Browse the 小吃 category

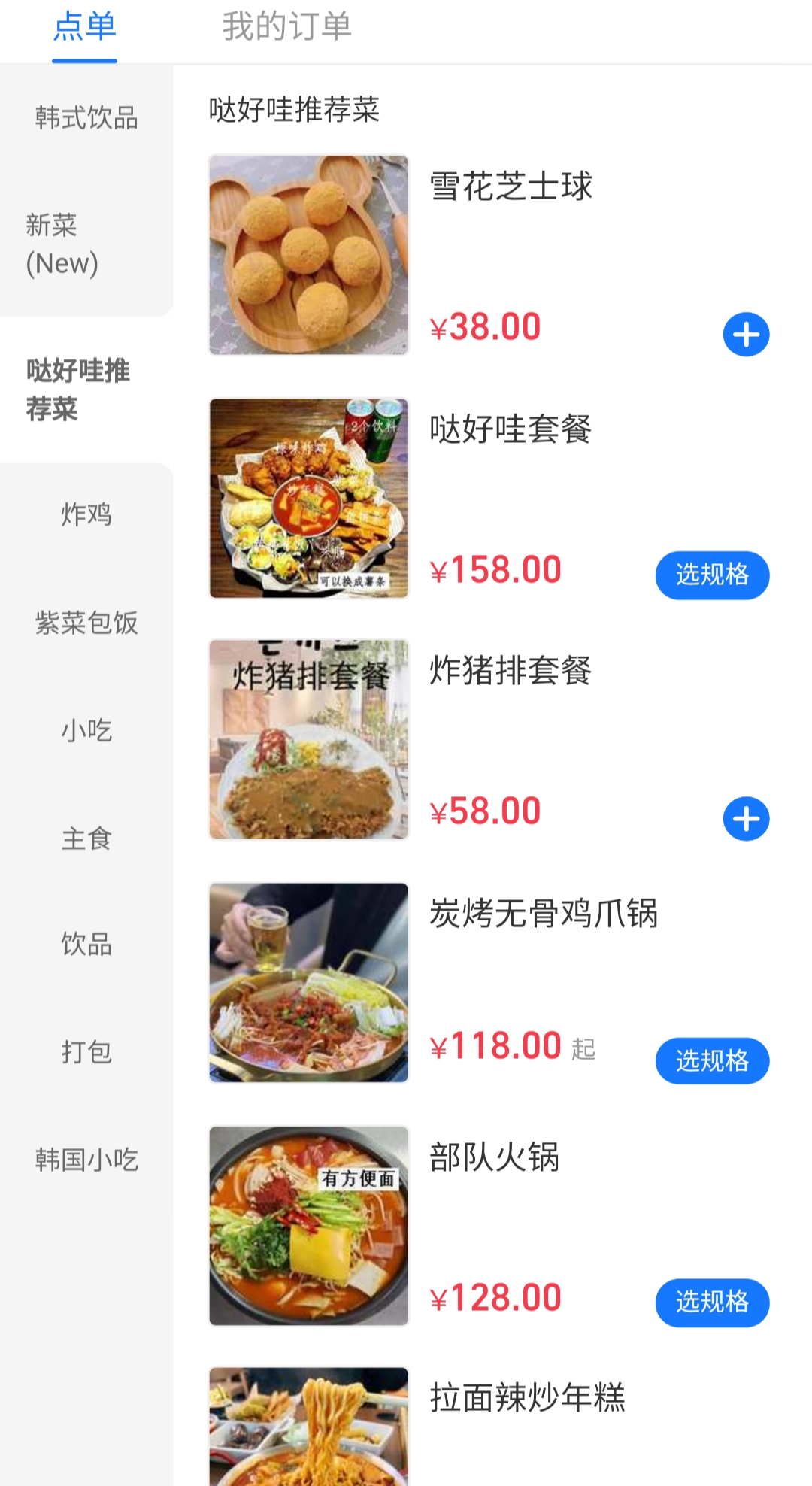[x=86, y=730]
